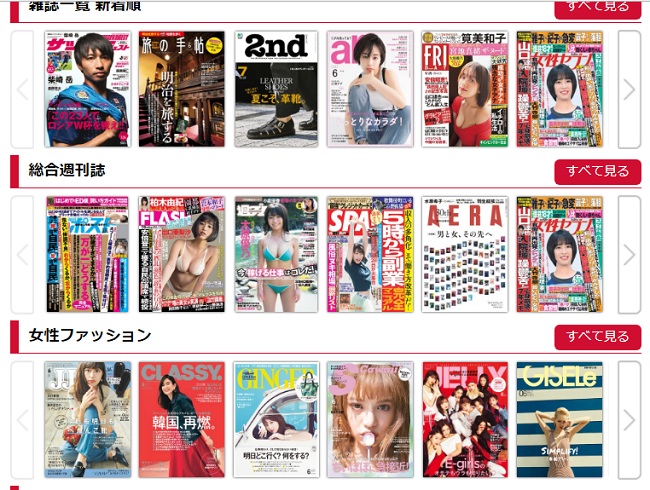Open the SPA! magazine cover

pos(369,254)
